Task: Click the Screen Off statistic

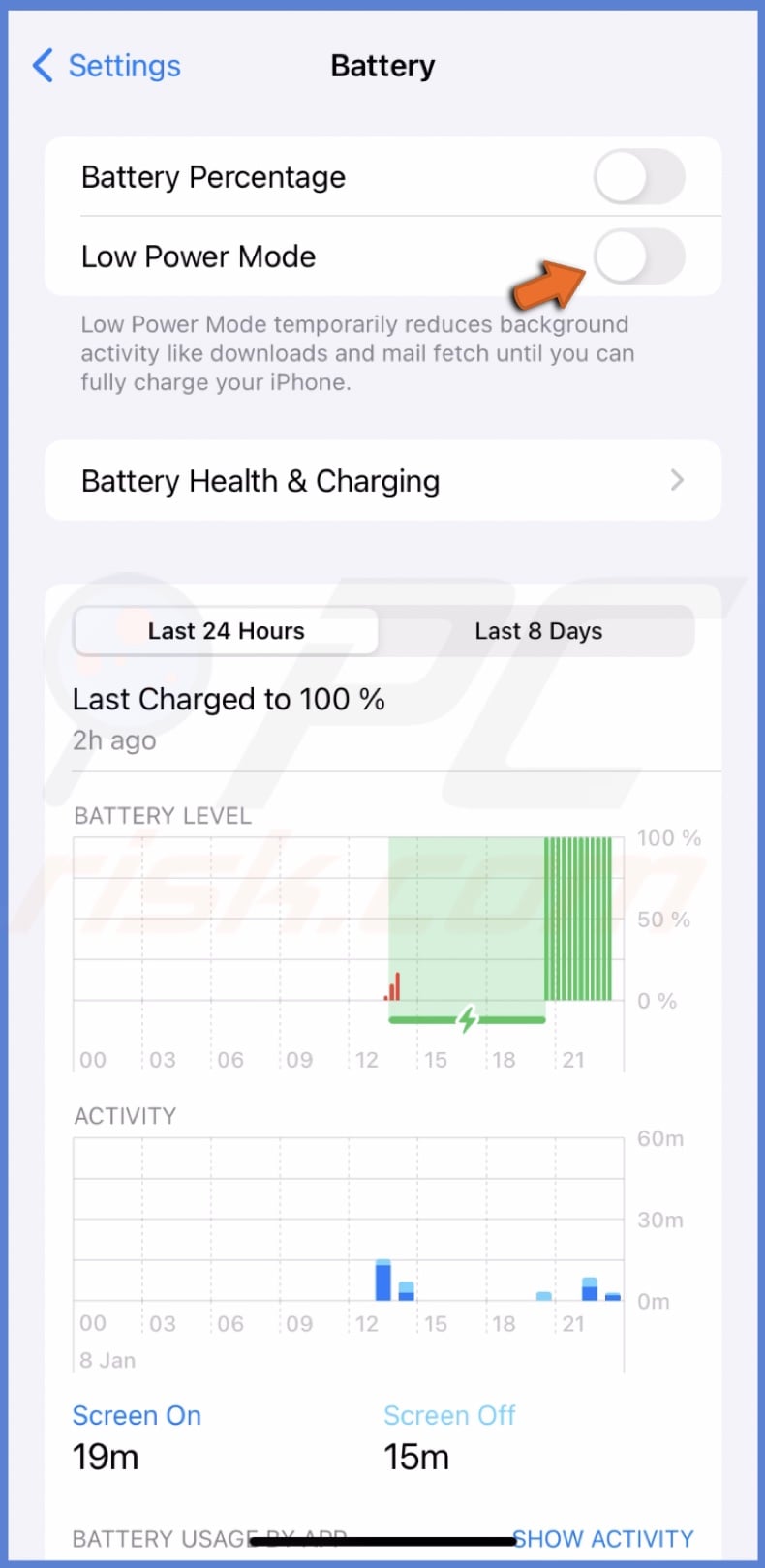Action: coord(449,1415)
